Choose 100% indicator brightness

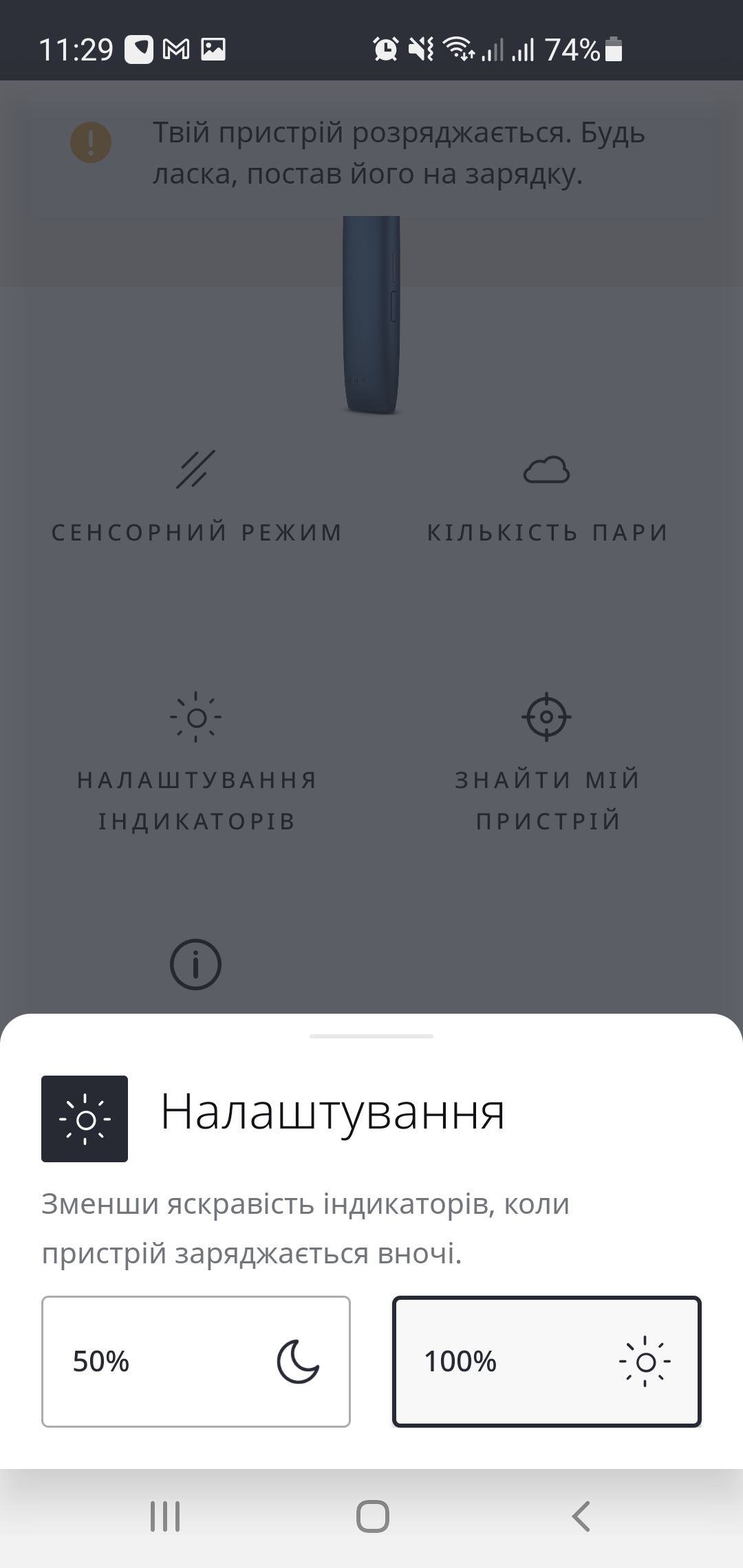coord(546,1361)
